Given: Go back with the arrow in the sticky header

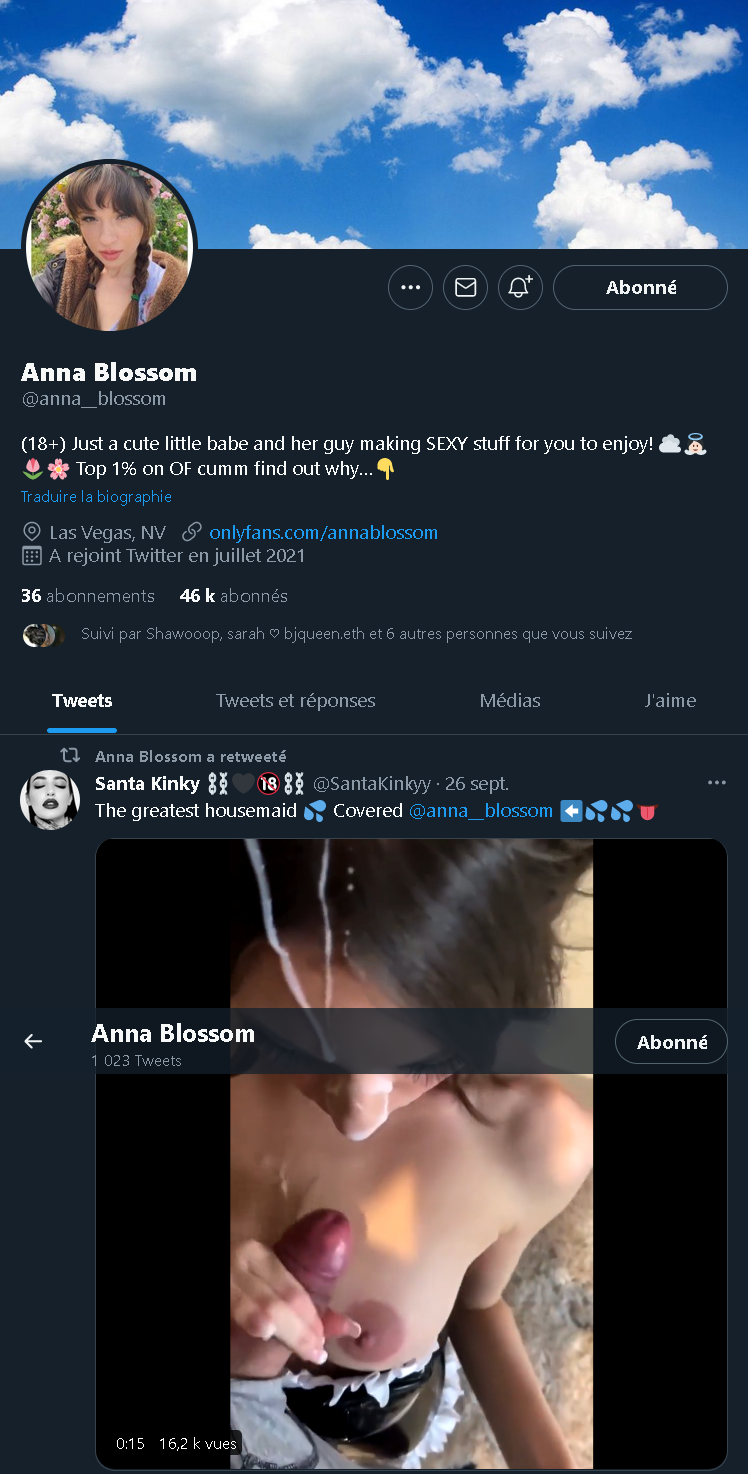Looking at the screenshot, I should click(x=33, y=1042).
